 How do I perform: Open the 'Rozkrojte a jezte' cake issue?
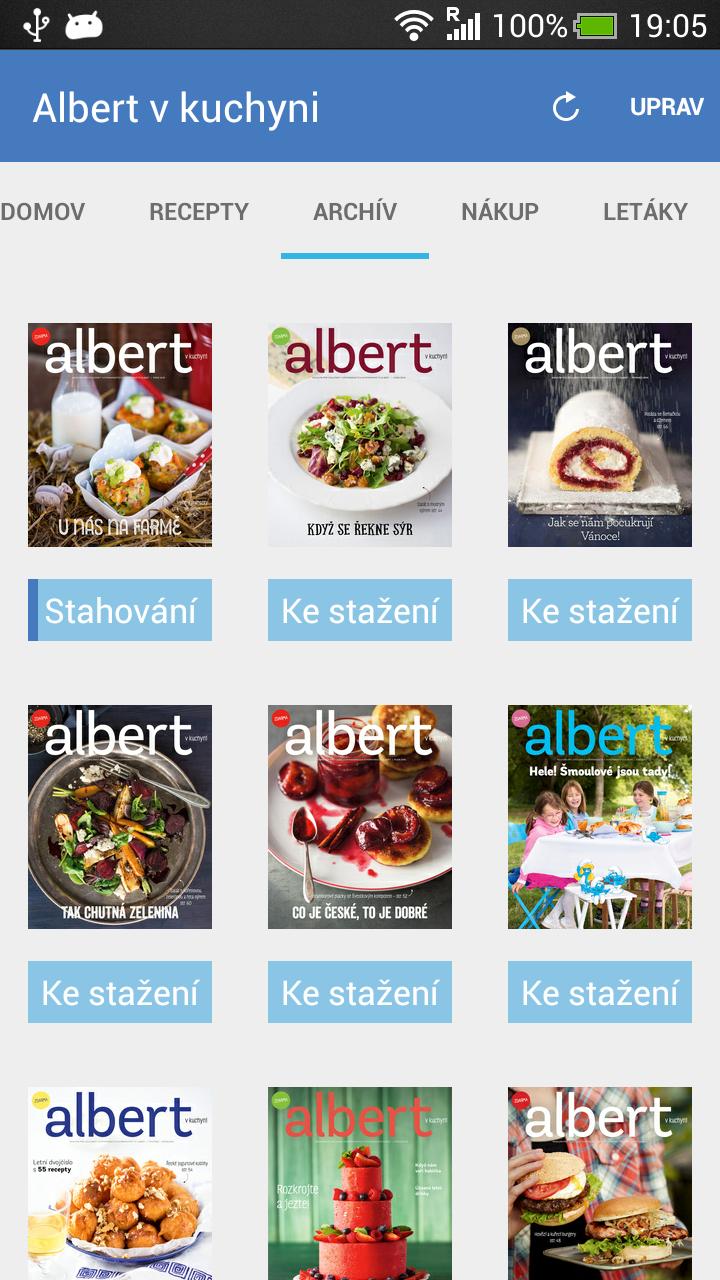(360, 1183)
